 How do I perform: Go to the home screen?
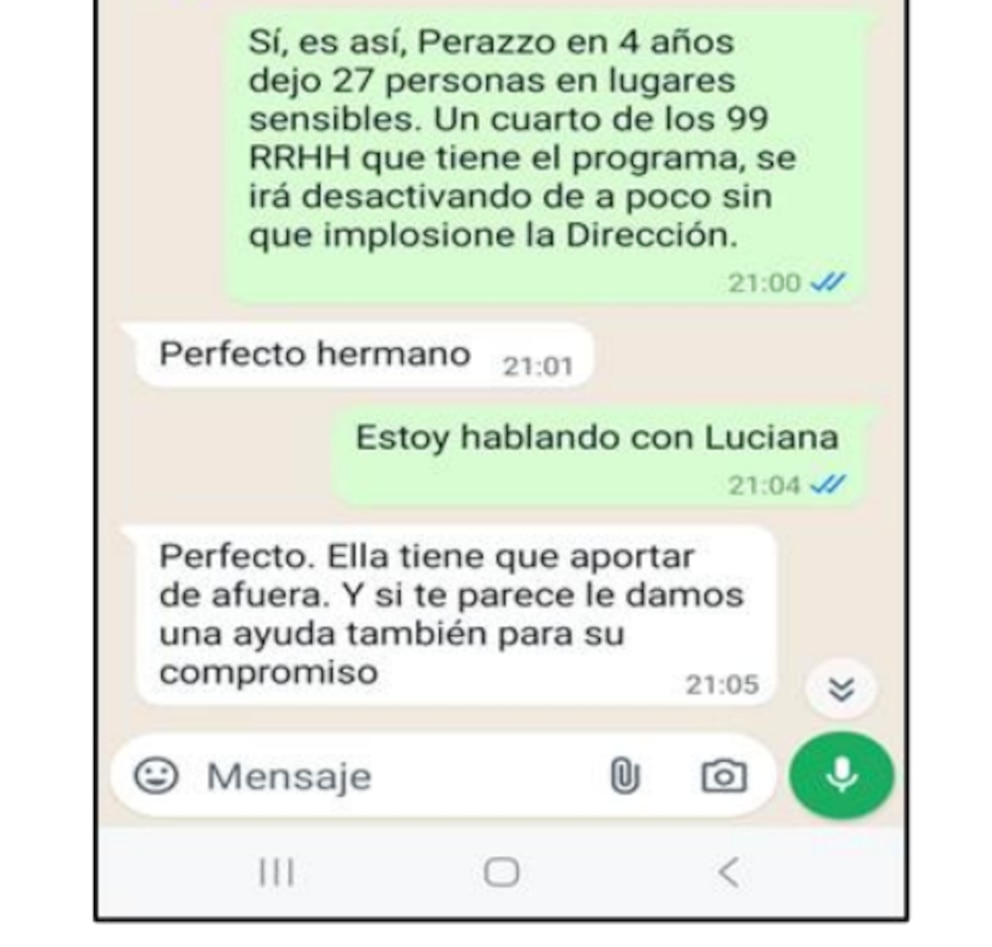pyautogui.click(x=501, y=873)
